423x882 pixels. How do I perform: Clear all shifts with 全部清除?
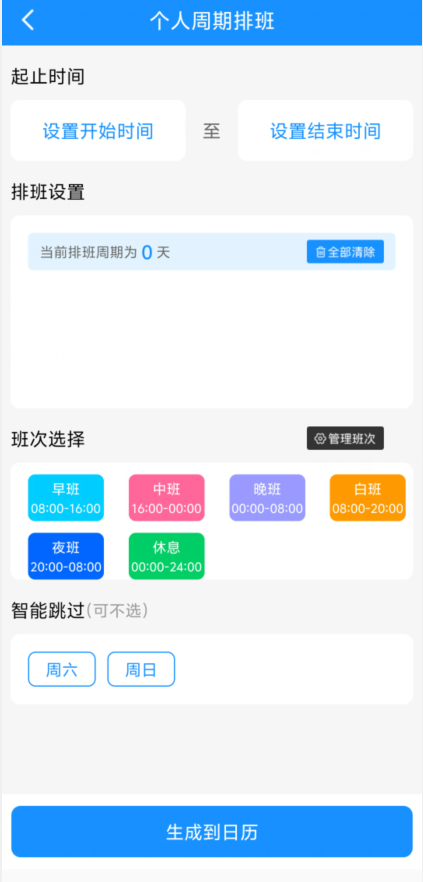click(345, 252)
